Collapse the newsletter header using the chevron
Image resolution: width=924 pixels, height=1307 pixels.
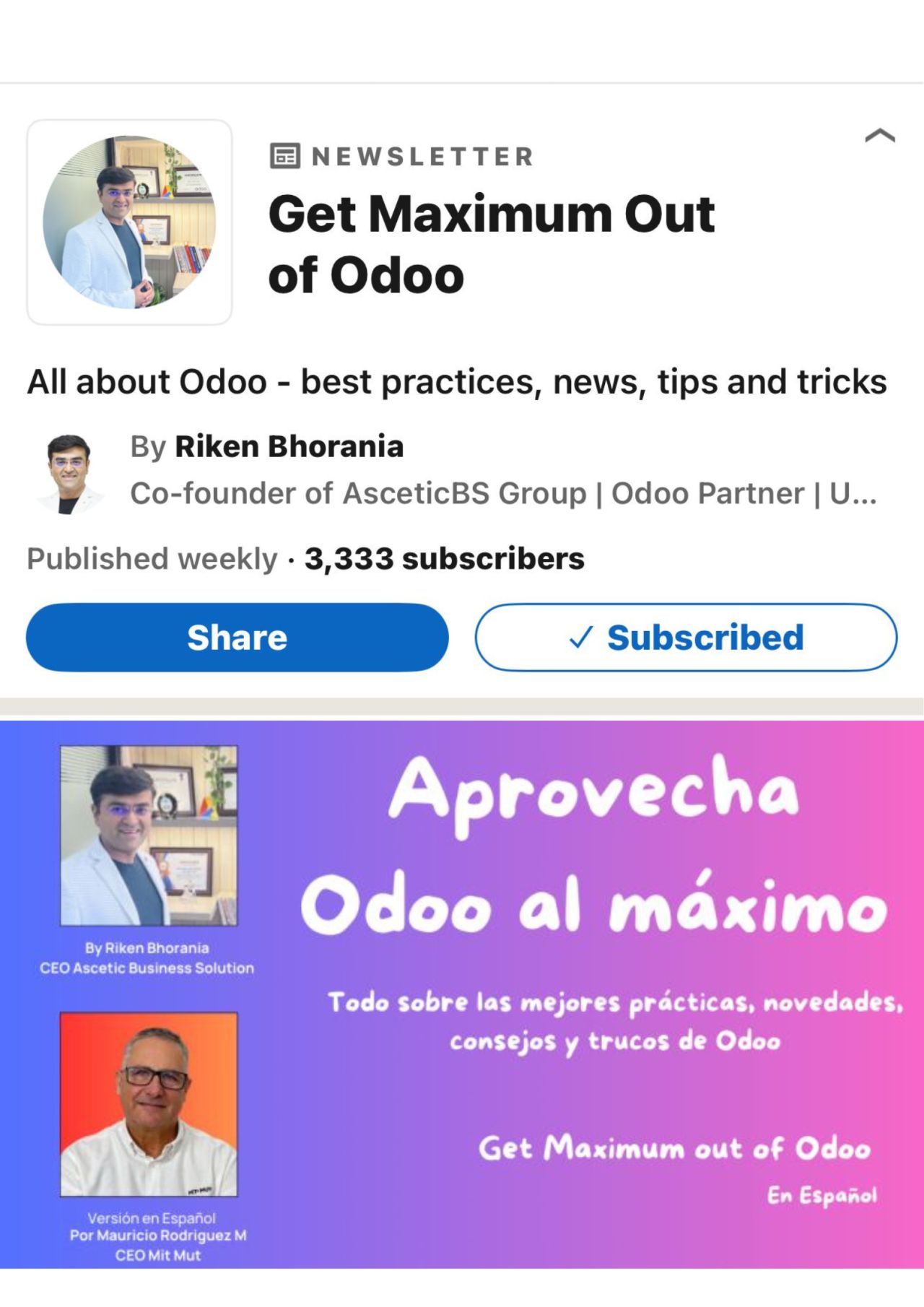coord(879,136)
